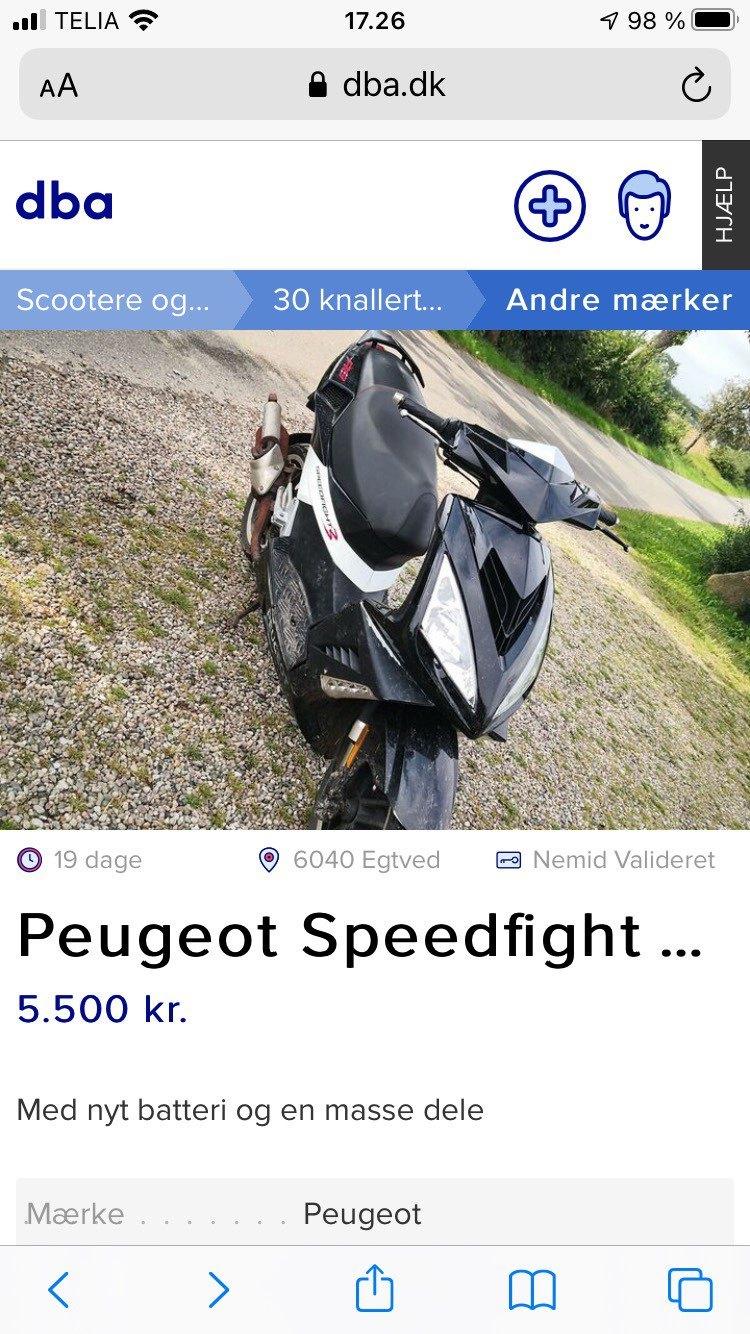
Task: Open the Share sheet icon
Action: [374, 1290]
